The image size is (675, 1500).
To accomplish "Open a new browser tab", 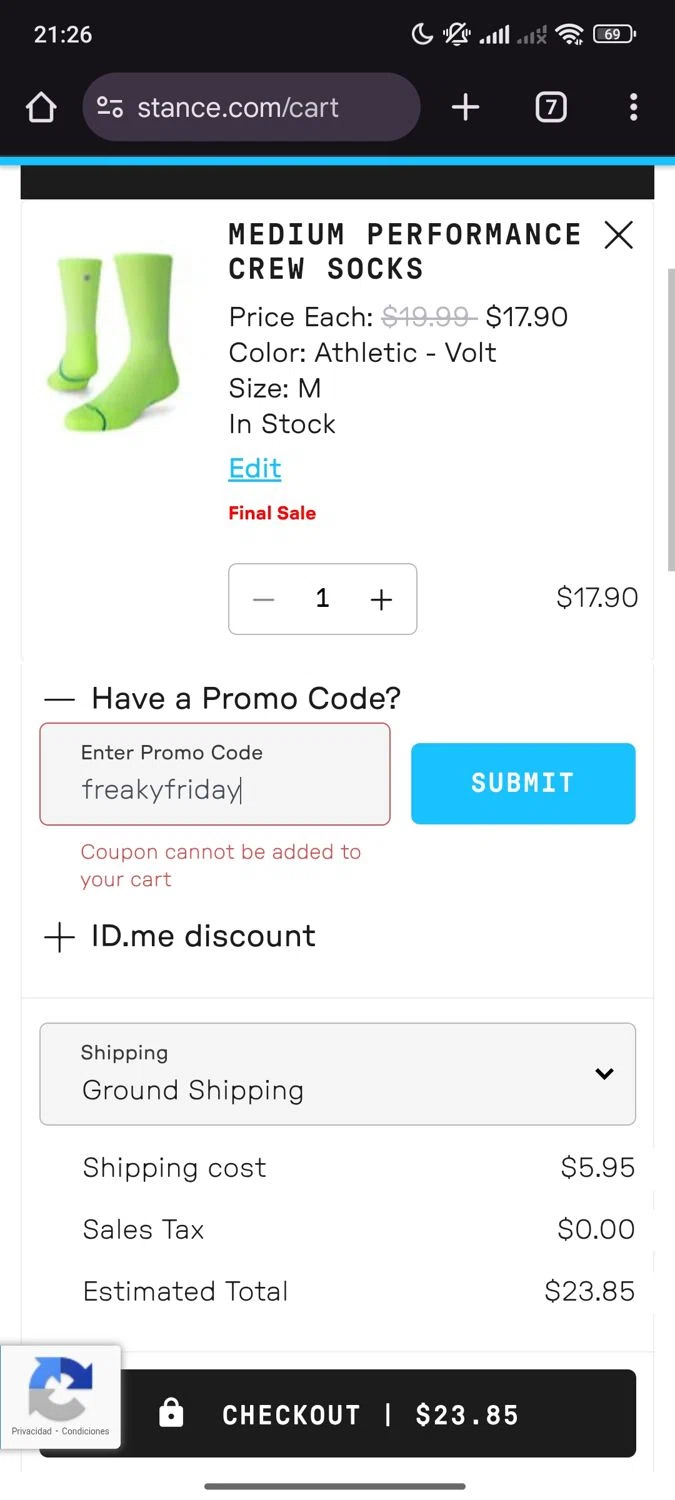I will 466,108.
